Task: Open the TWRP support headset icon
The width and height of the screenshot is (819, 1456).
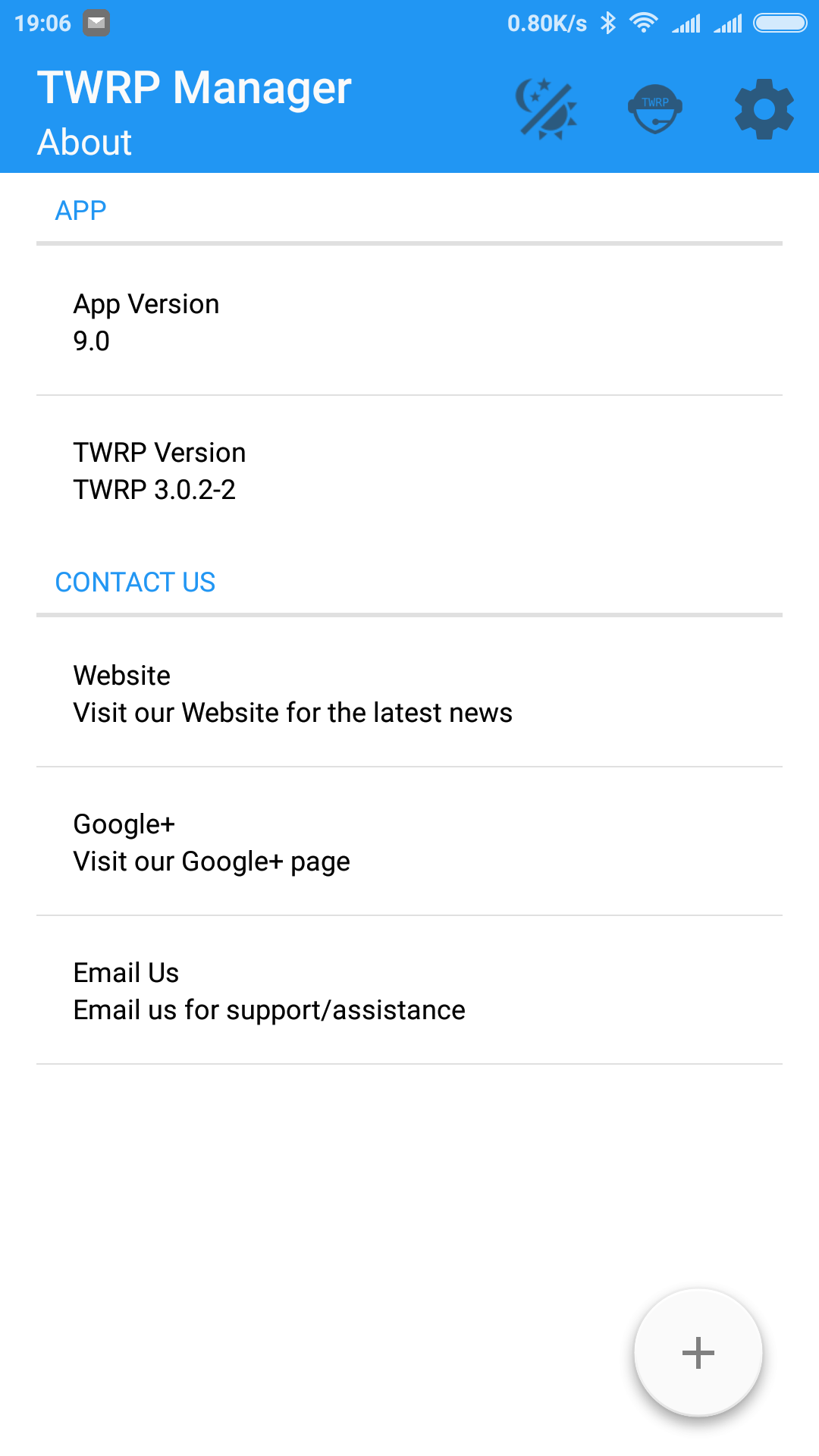Action: pos(655,109)
